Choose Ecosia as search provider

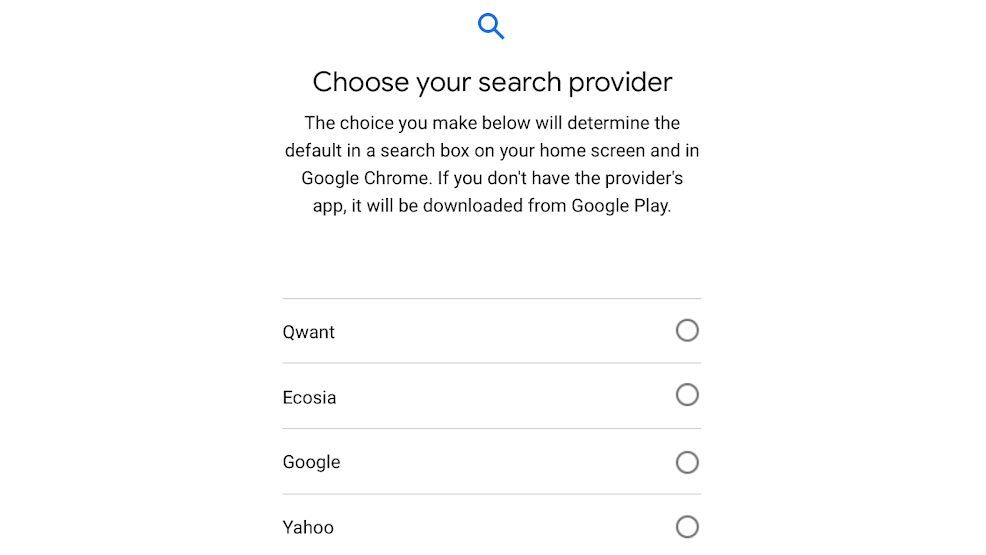687,395
